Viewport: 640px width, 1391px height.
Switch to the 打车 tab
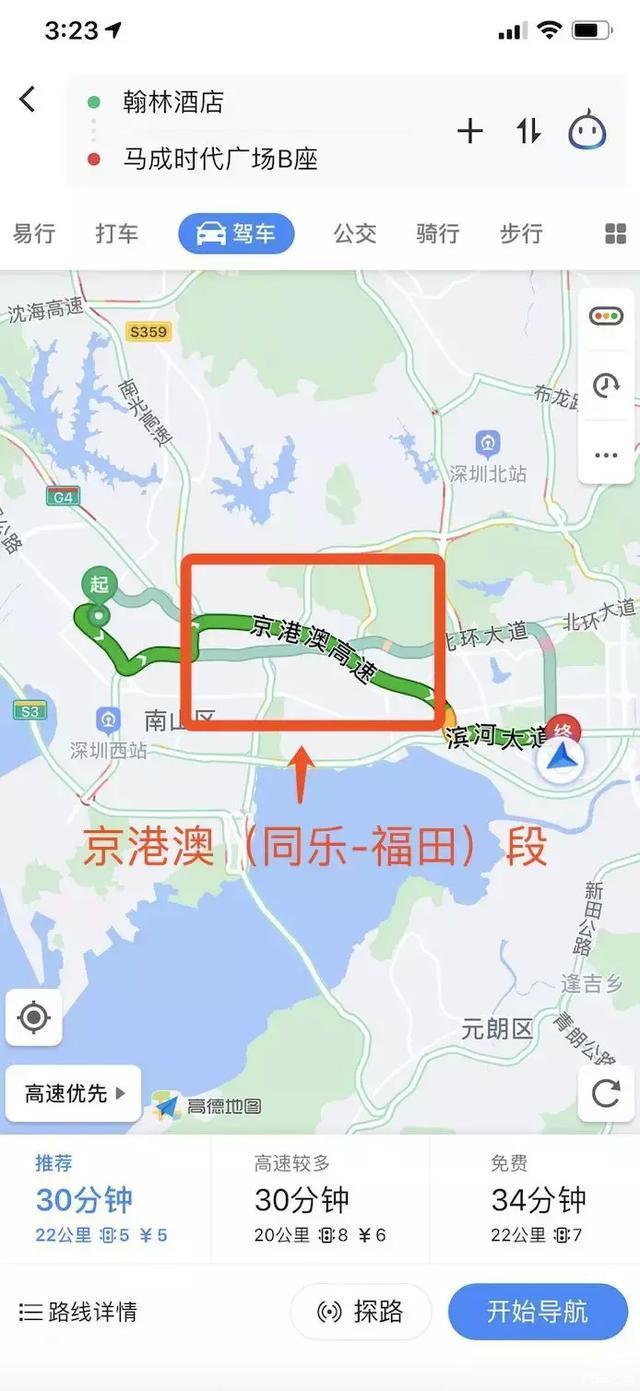click(x=117, y=234)
